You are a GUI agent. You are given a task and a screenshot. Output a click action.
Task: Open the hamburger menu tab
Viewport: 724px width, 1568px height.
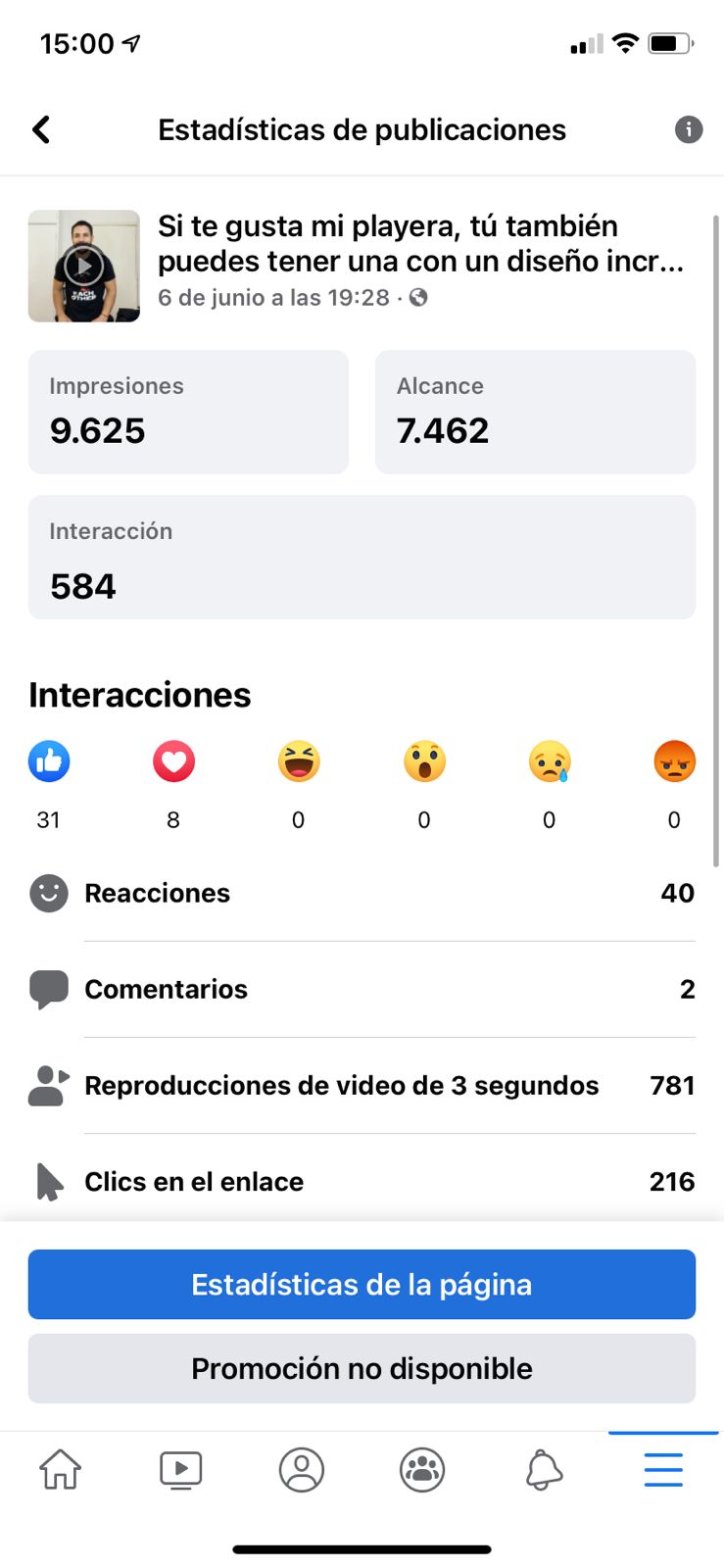pyautogui.click(x=663, y=1470)
